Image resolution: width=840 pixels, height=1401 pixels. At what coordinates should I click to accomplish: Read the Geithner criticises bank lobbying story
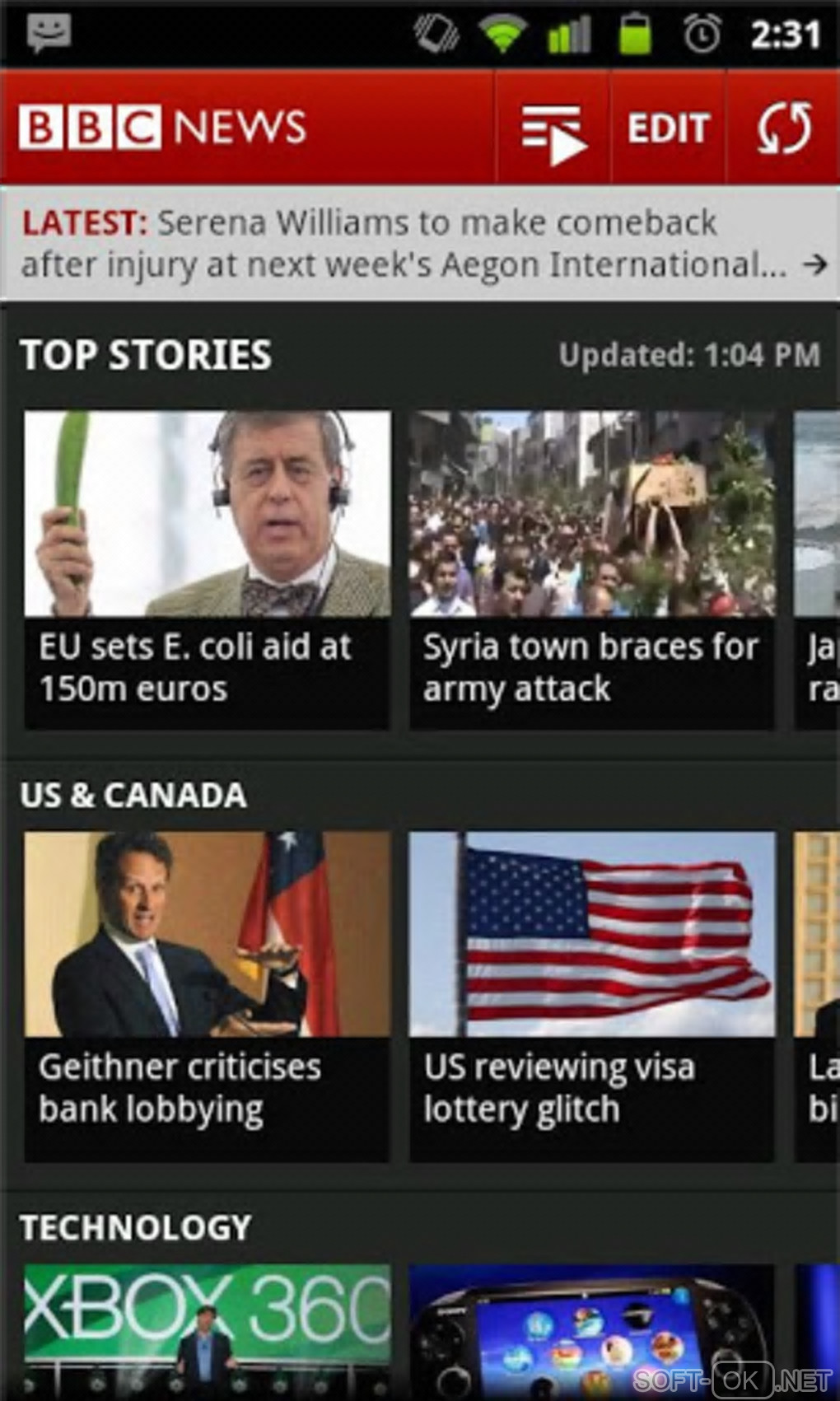207,995
